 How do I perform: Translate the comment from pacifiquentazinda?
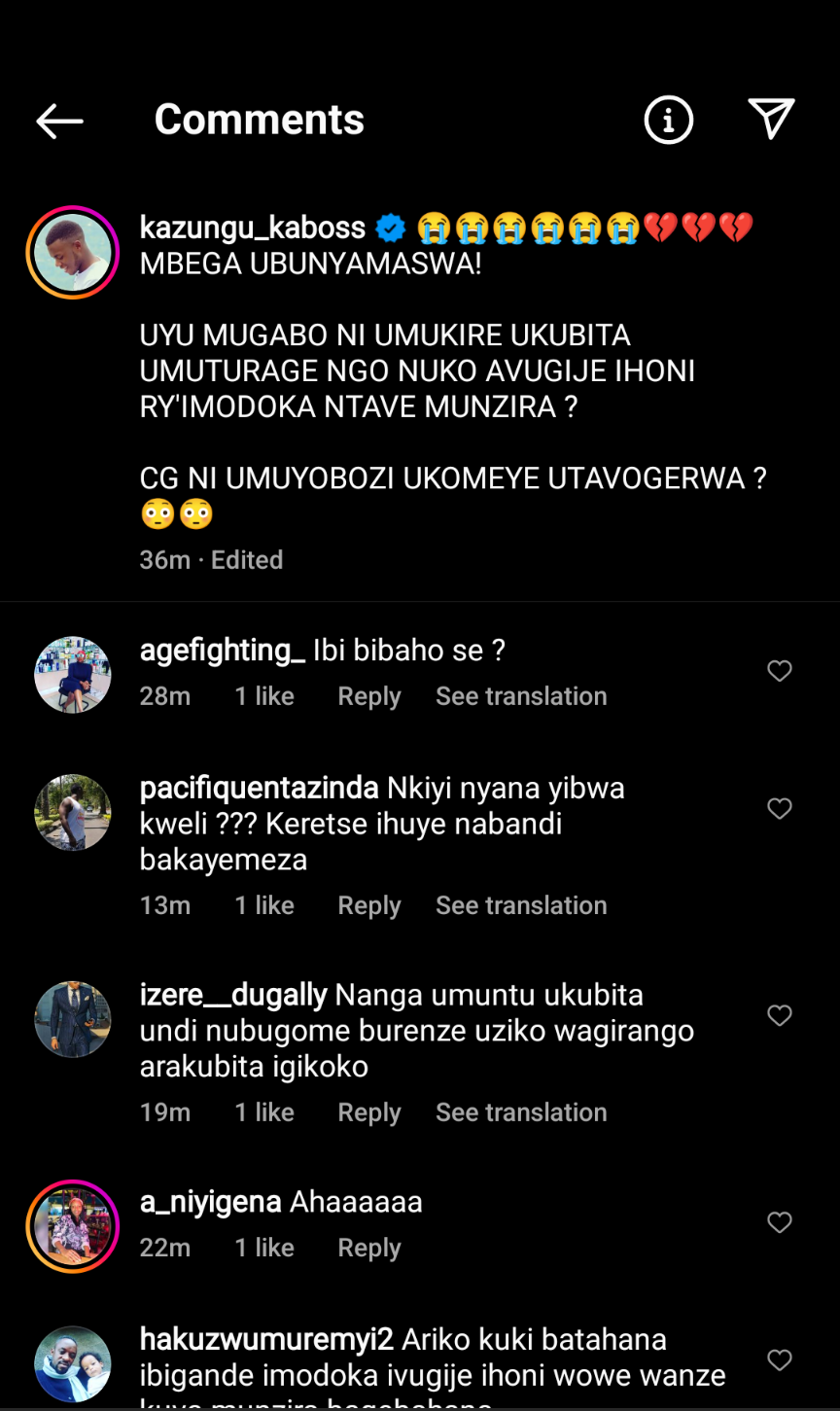click(x=521, y=905)
